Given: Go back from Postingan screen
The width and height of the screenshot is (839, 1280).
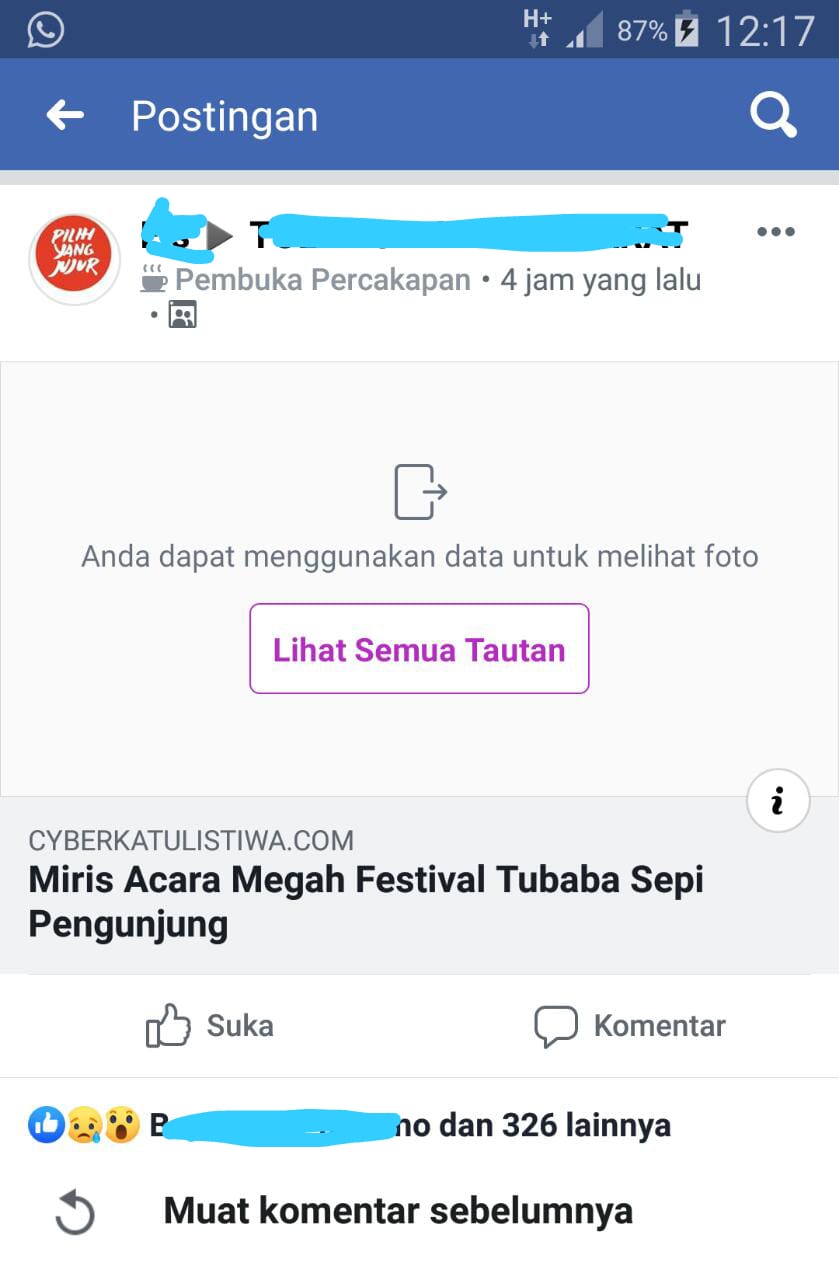Looking at the screenshot, I should pyautogui.click(x=65, y=116).
